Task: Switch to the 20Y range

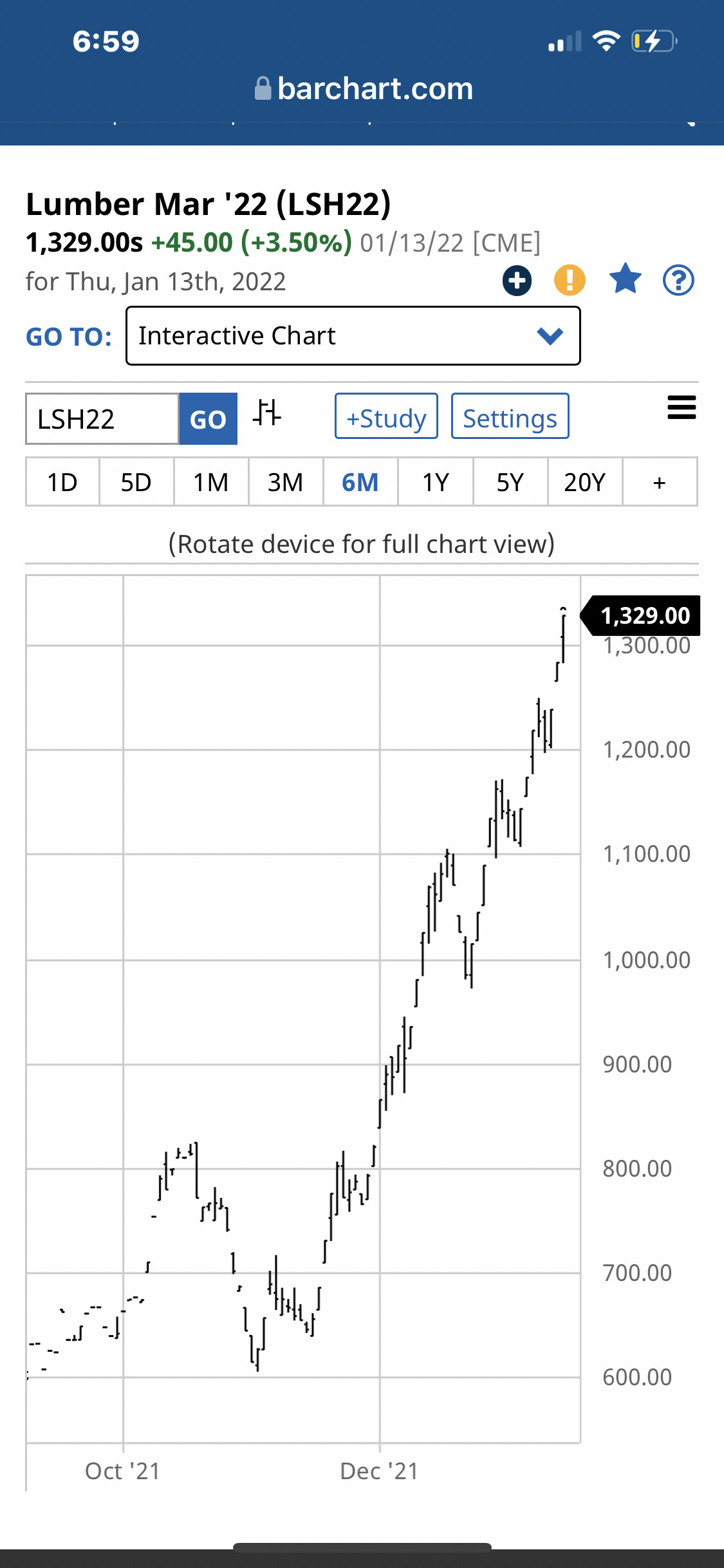Action: (585, 482)
